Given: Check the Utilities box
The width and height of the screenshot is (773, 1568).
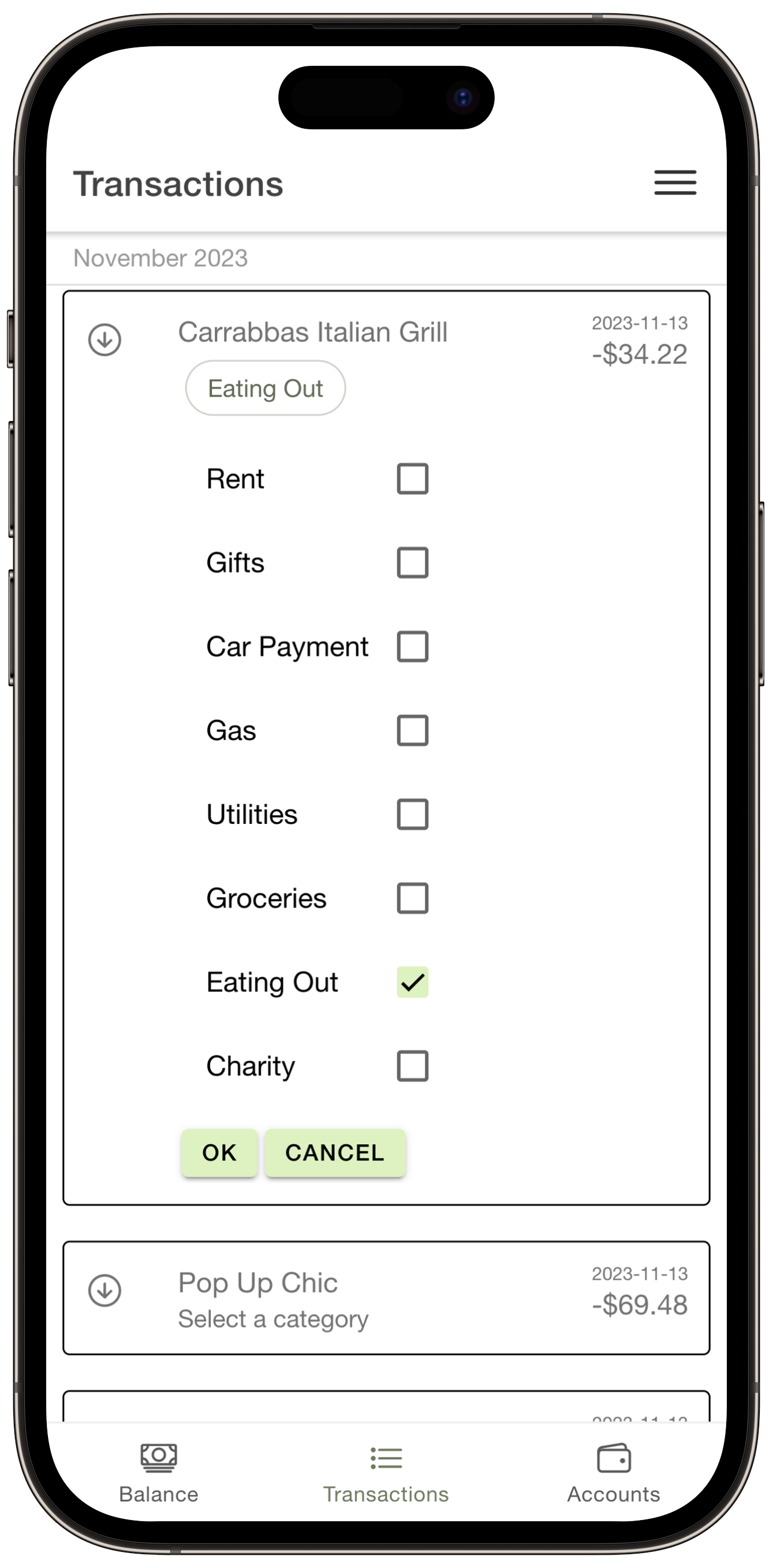Looking at the screenshot, I should tap(412, 815).
